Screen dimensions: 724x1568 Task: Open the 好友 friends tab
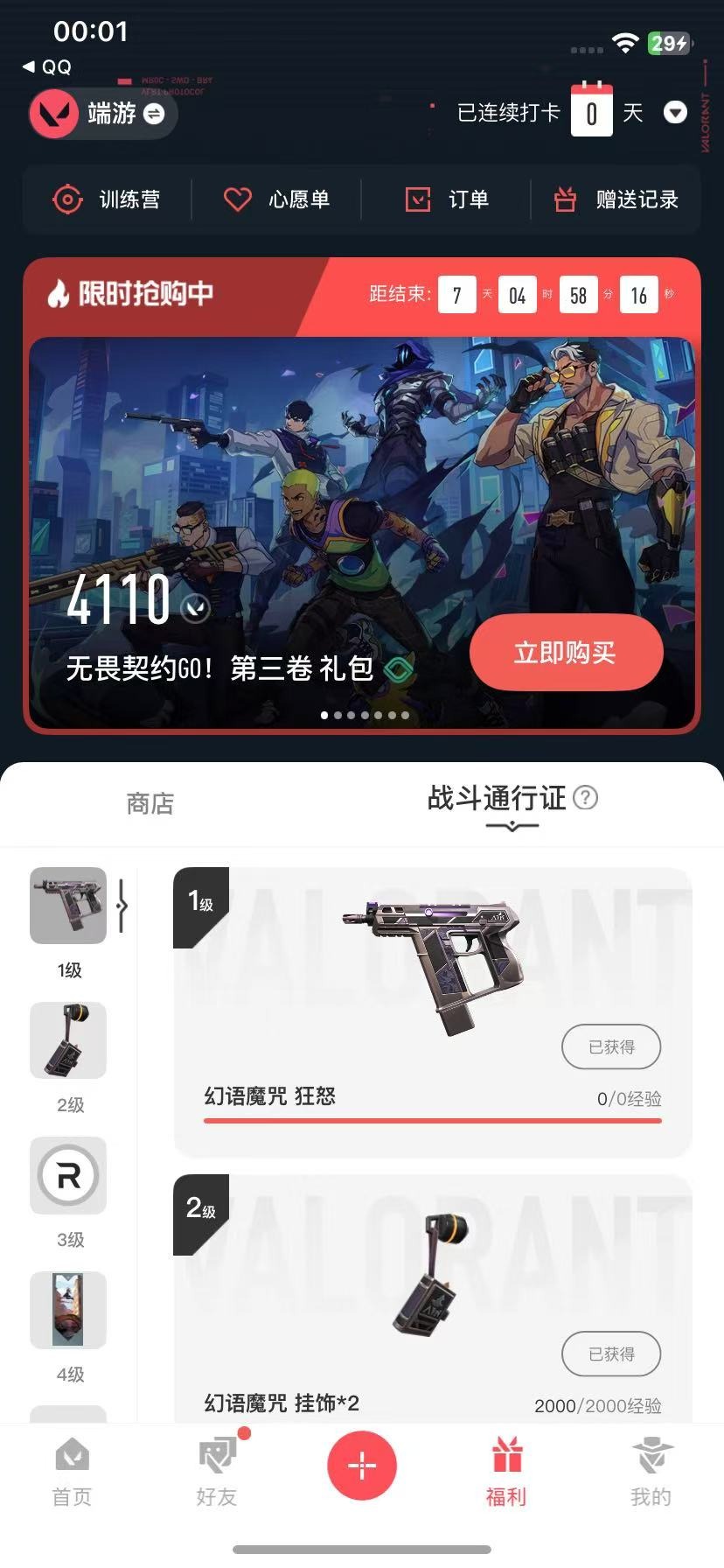tap(217, 1472)
